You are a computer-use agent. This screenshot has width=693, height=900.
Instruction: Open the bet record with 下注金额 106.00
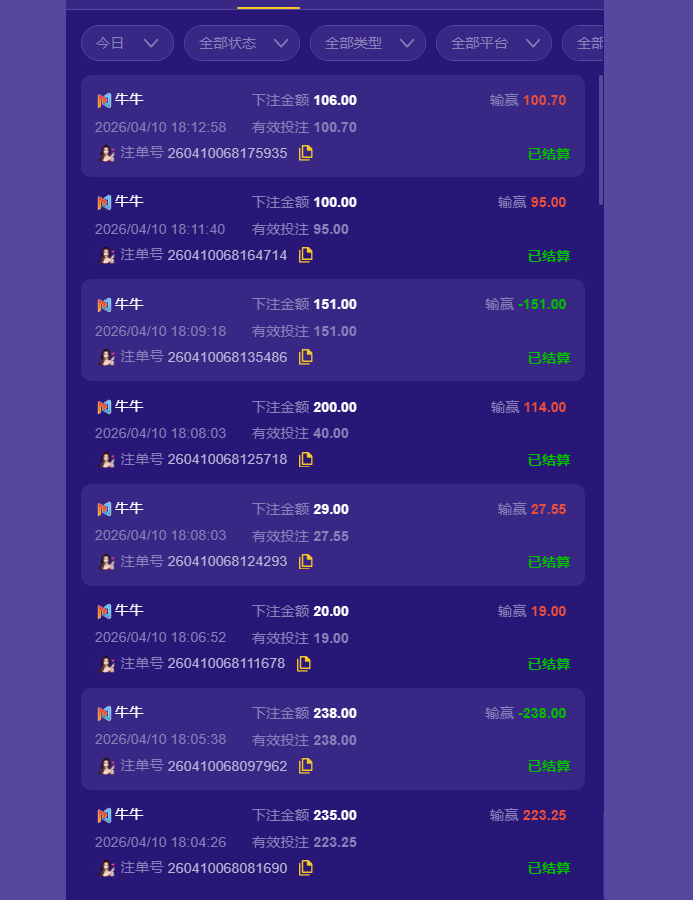[332, 126]
